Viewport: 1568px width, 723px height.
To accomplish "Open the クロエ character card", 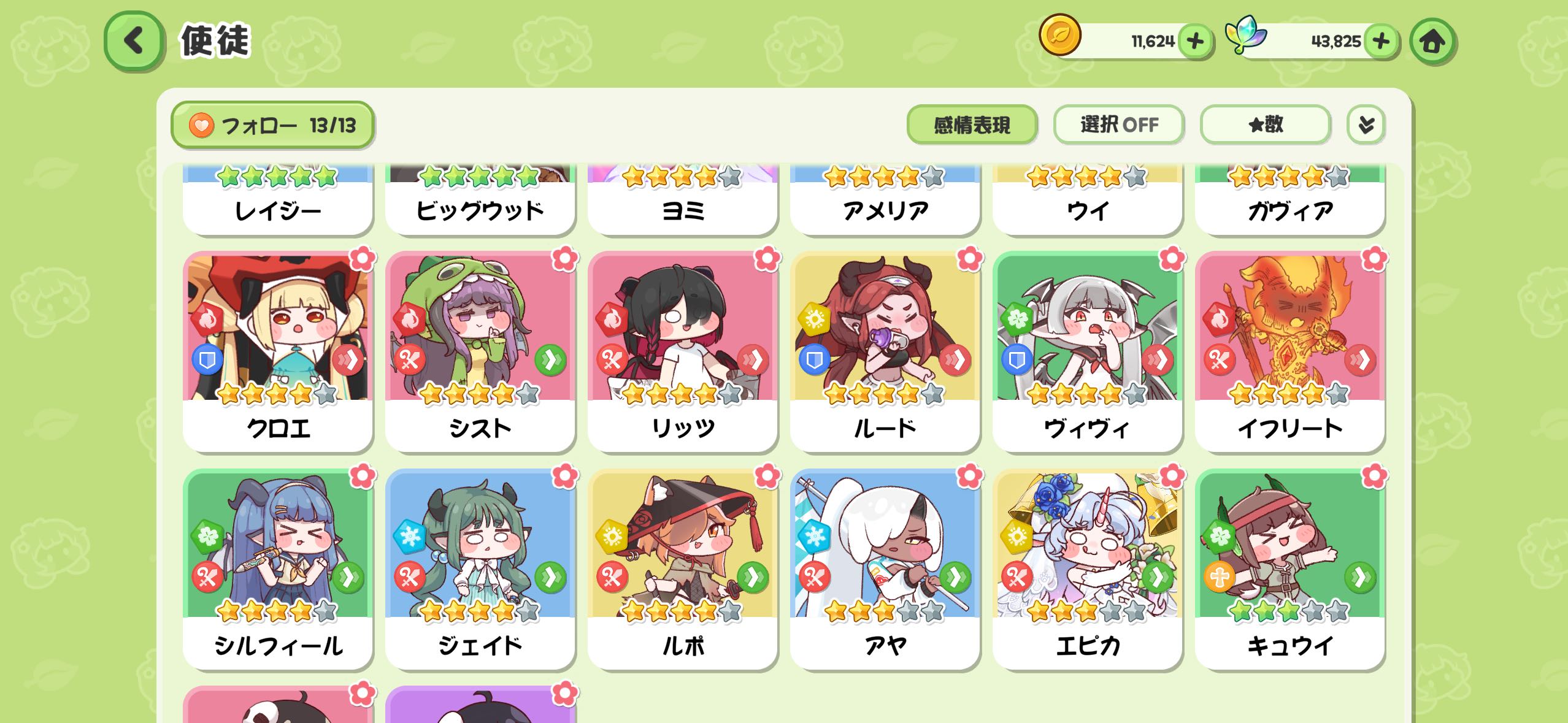I will coord(278,351).
